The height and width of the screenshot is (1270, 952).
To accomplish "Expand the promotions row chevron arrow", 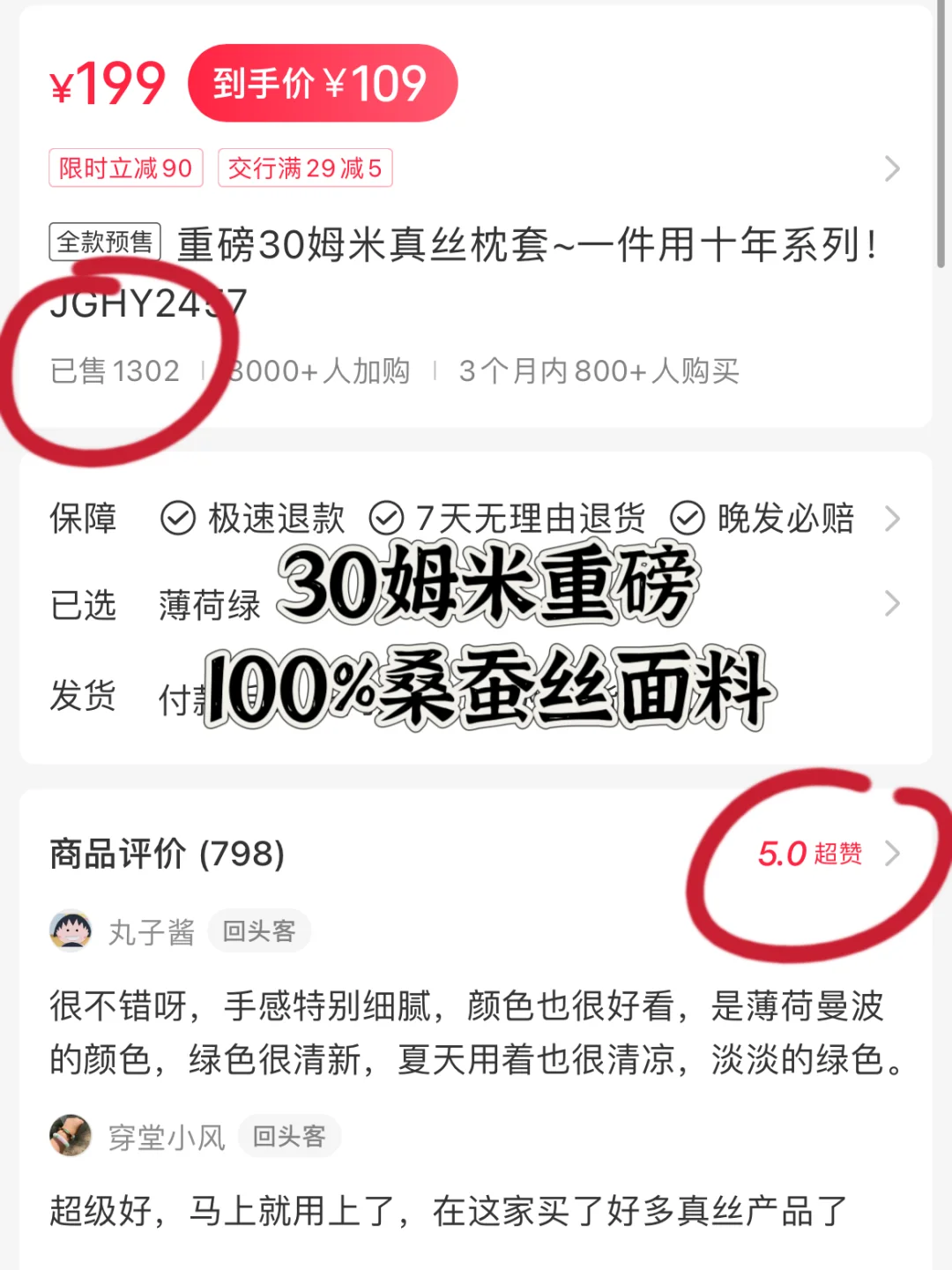I will click(x=893, y=168).
